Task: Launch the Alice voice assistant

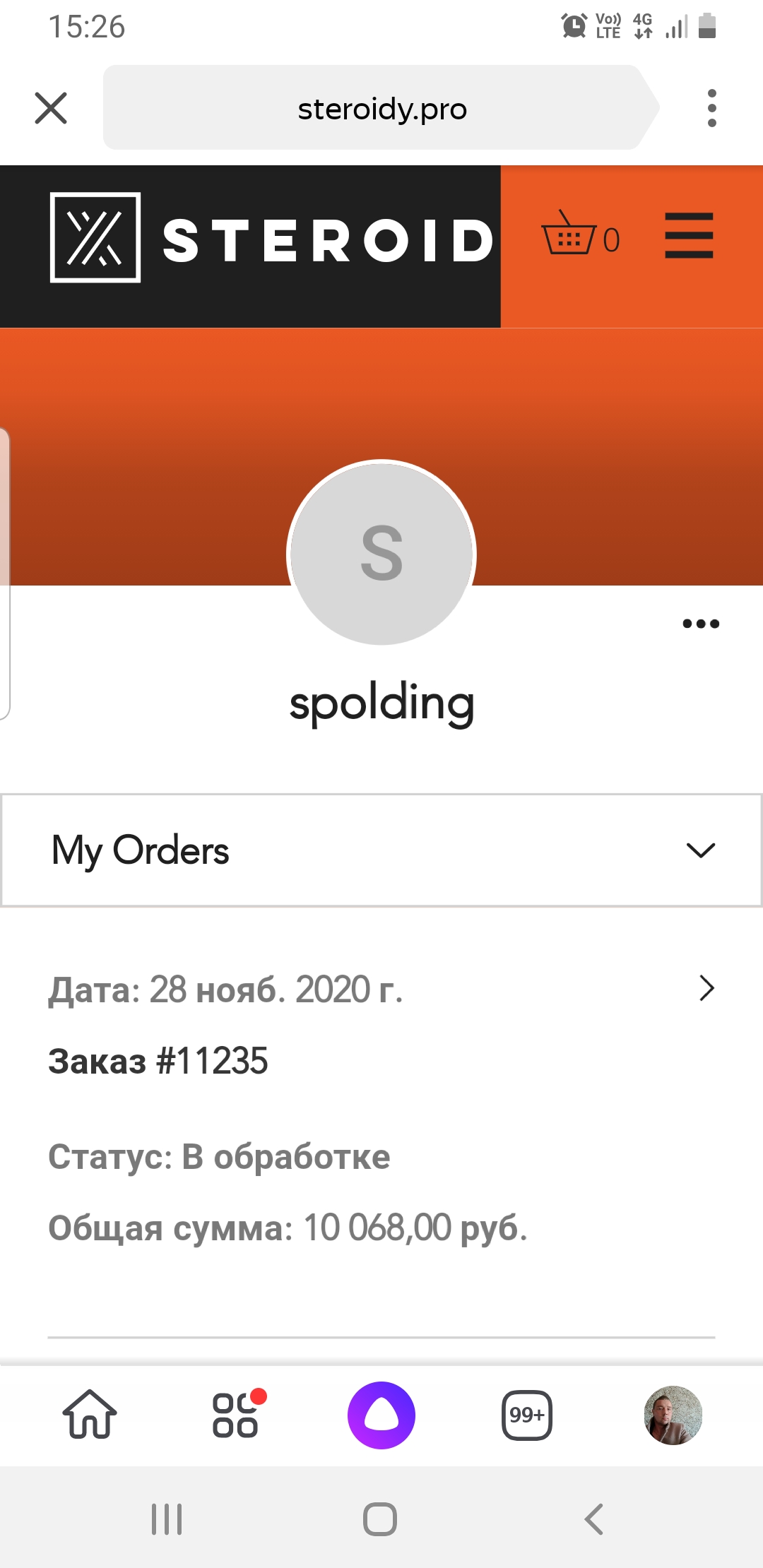Action: 381,1415
